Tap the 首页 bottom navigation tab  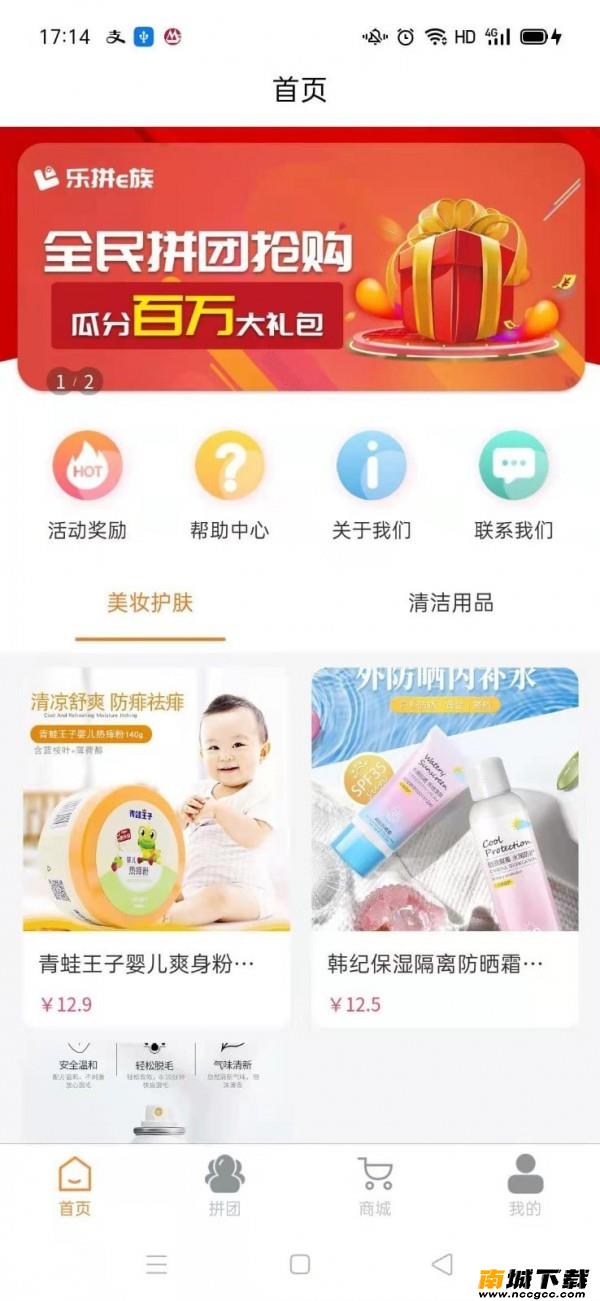[x=75, y=1187]
